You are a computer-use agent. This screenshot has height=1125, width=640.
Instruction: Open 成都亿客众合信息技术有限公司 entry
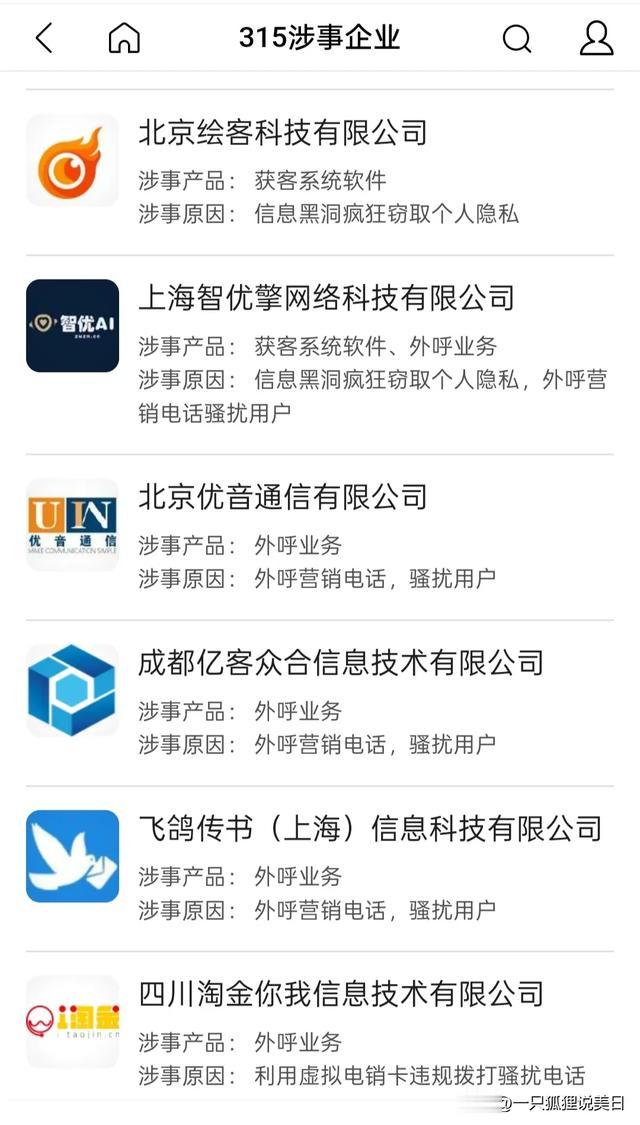click(320, 703)
